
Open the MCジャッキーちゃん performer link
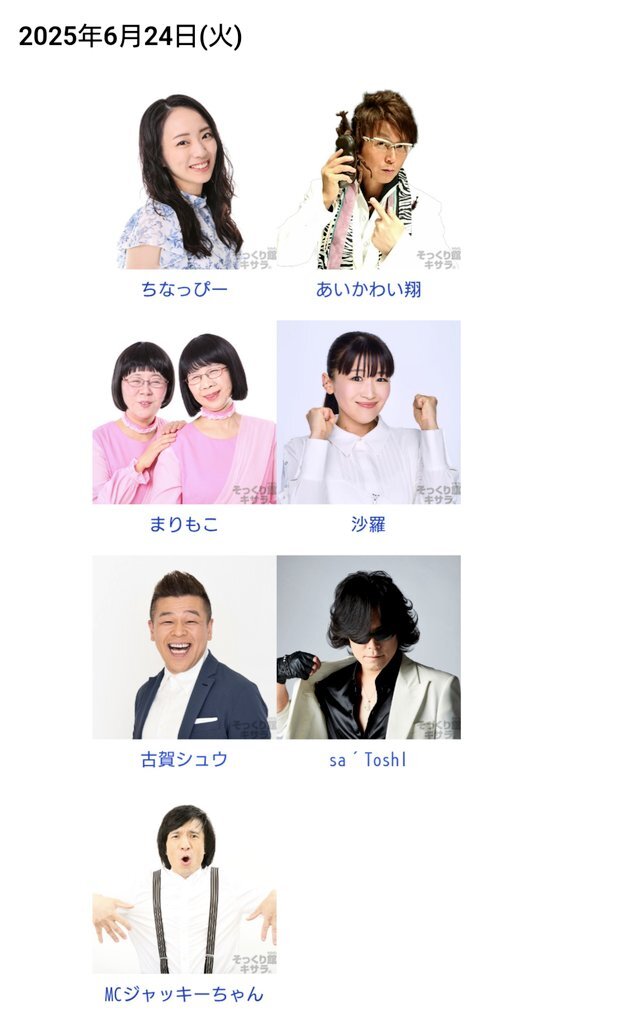pos(184,995)
